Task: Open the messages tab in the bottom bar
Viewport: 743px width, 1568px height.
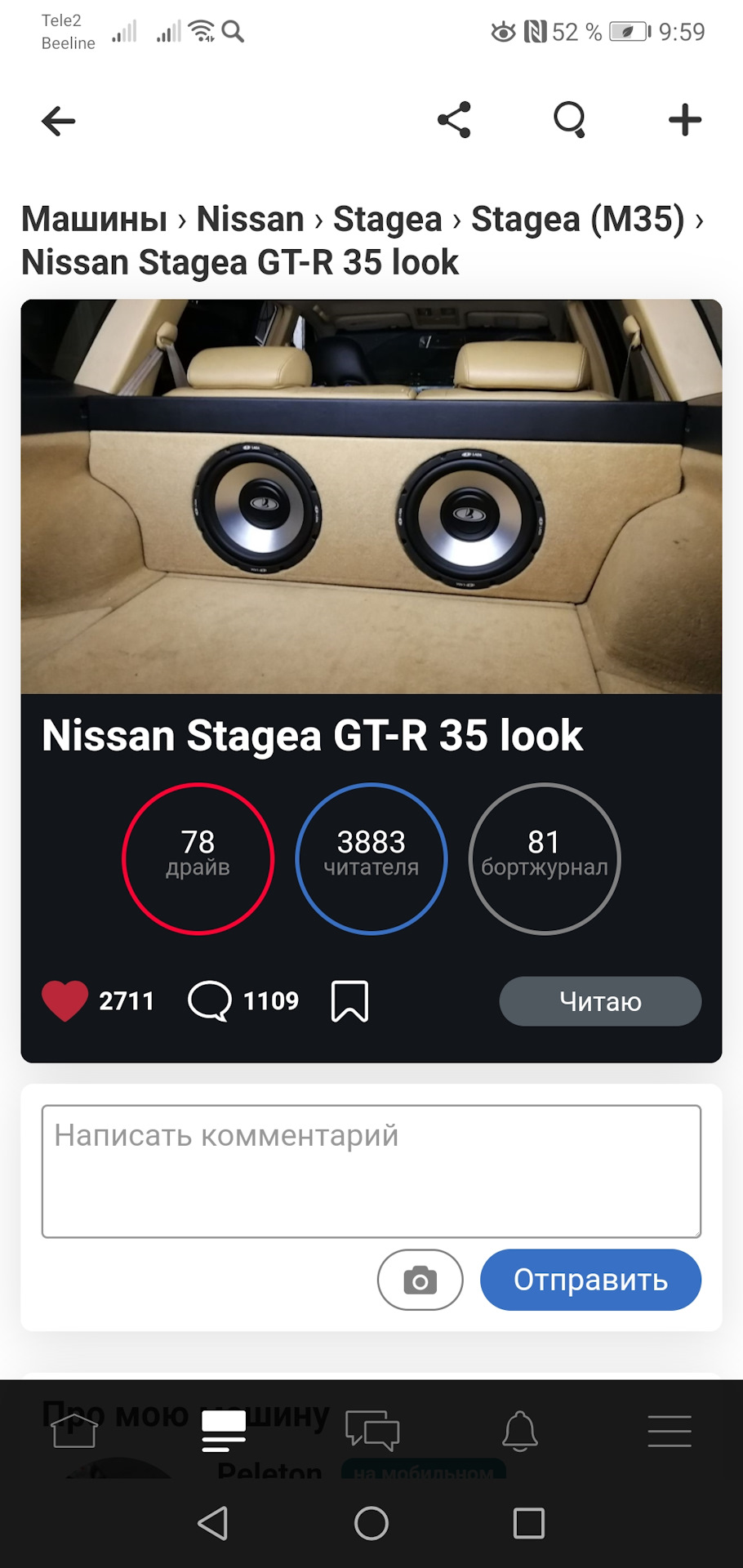Action: [x=372, y=1431]
